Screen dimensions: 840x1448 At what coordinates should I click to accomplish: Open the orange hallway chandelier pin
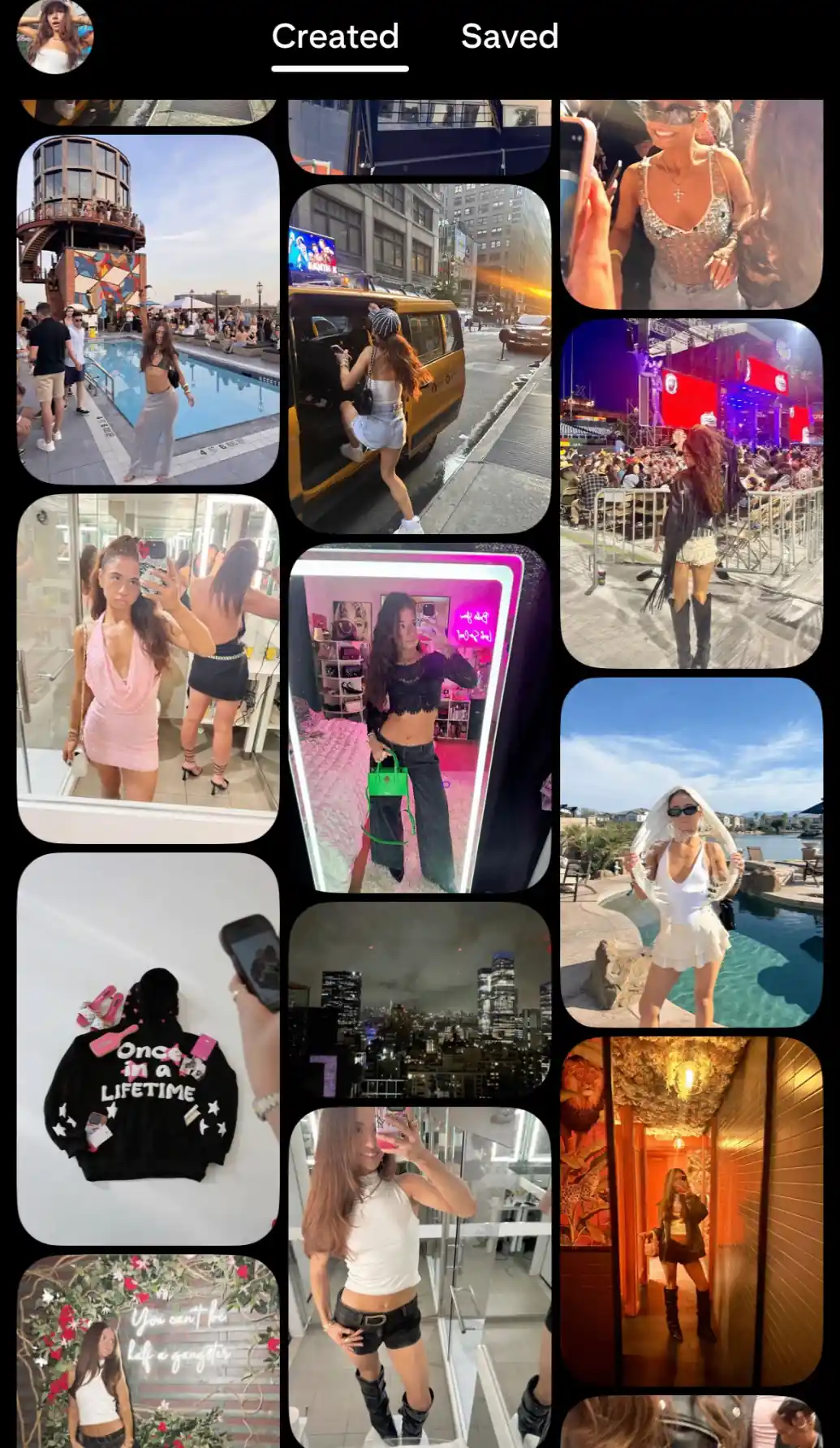point(691,1212)
